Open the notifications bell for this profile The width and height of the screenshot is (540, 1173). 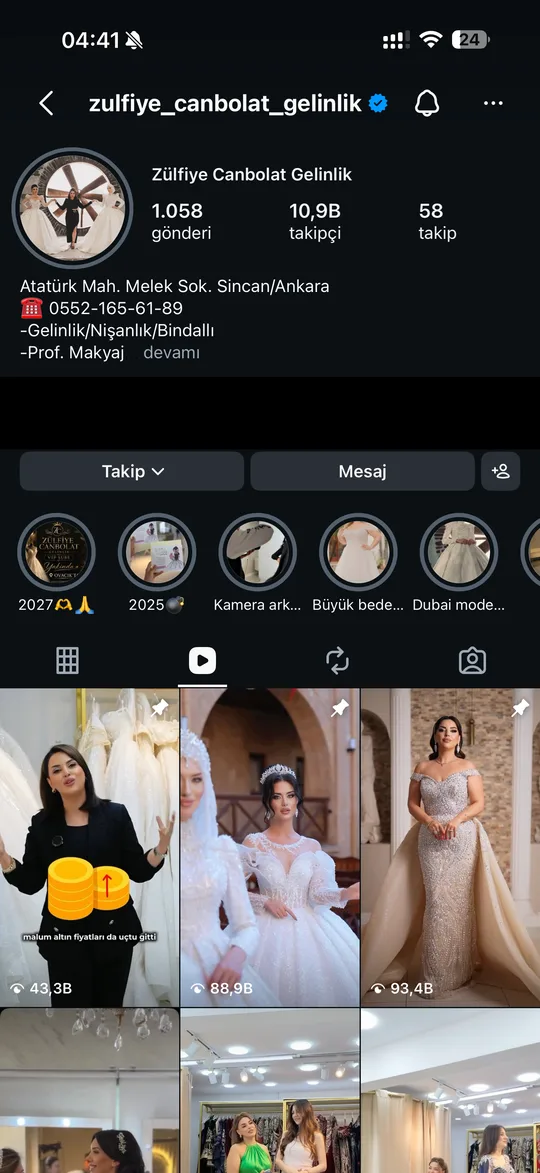pos(426,103)
